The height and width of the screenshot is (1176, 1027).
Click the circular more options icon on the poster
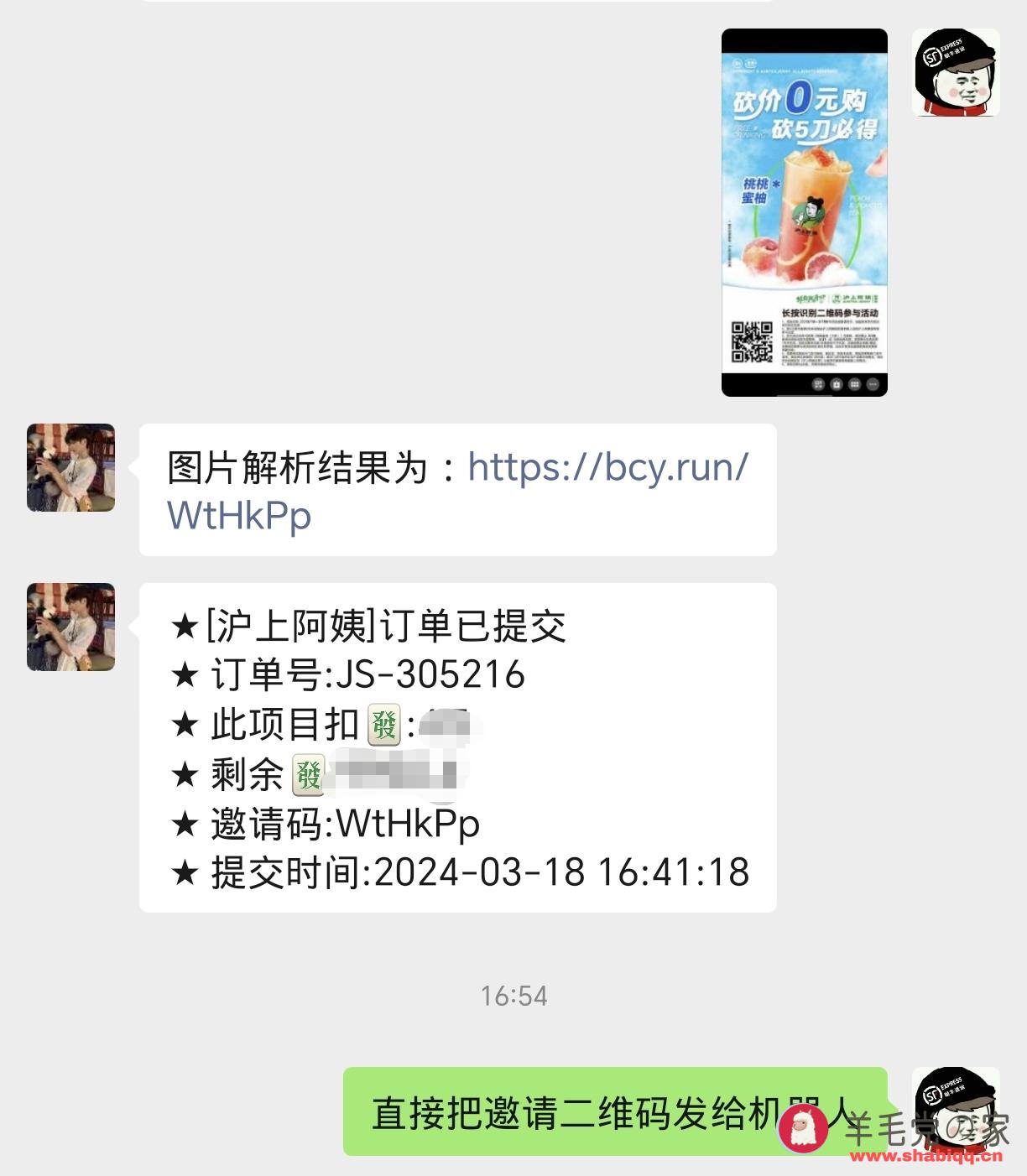point(873,384)
